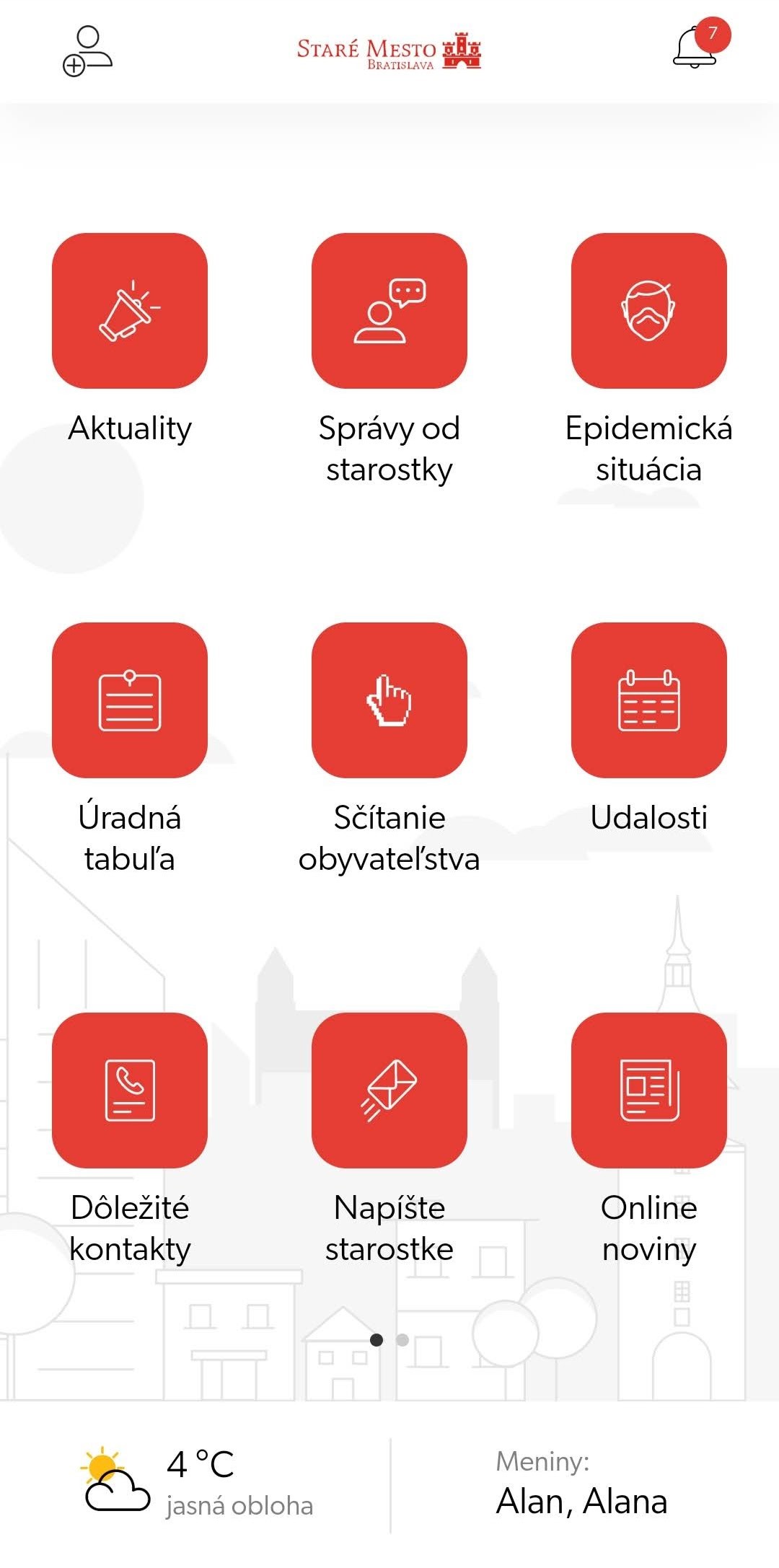Open the add user profile icon
779x1568 pixels.
[x=87, y=50]
